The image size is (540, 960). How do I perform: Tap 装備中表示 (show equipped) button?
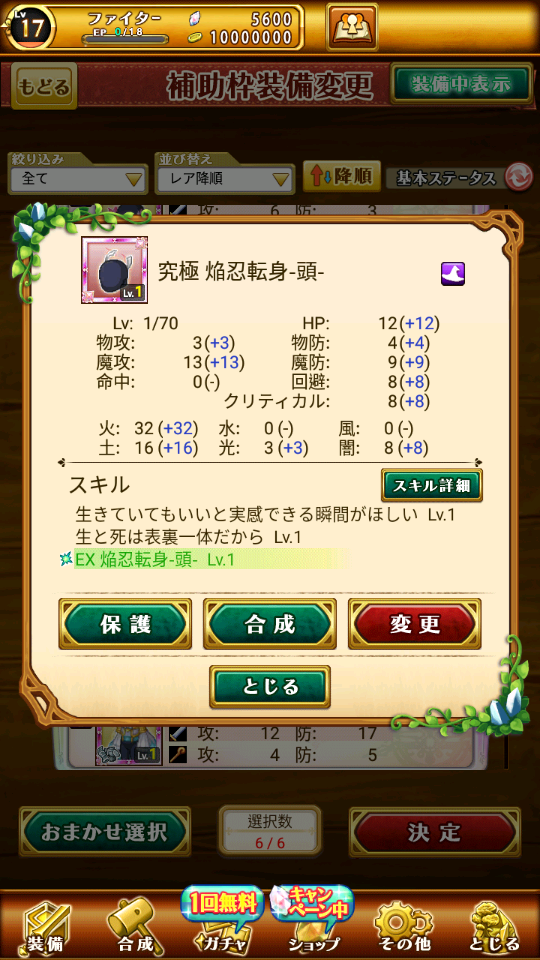coord(460,84)
